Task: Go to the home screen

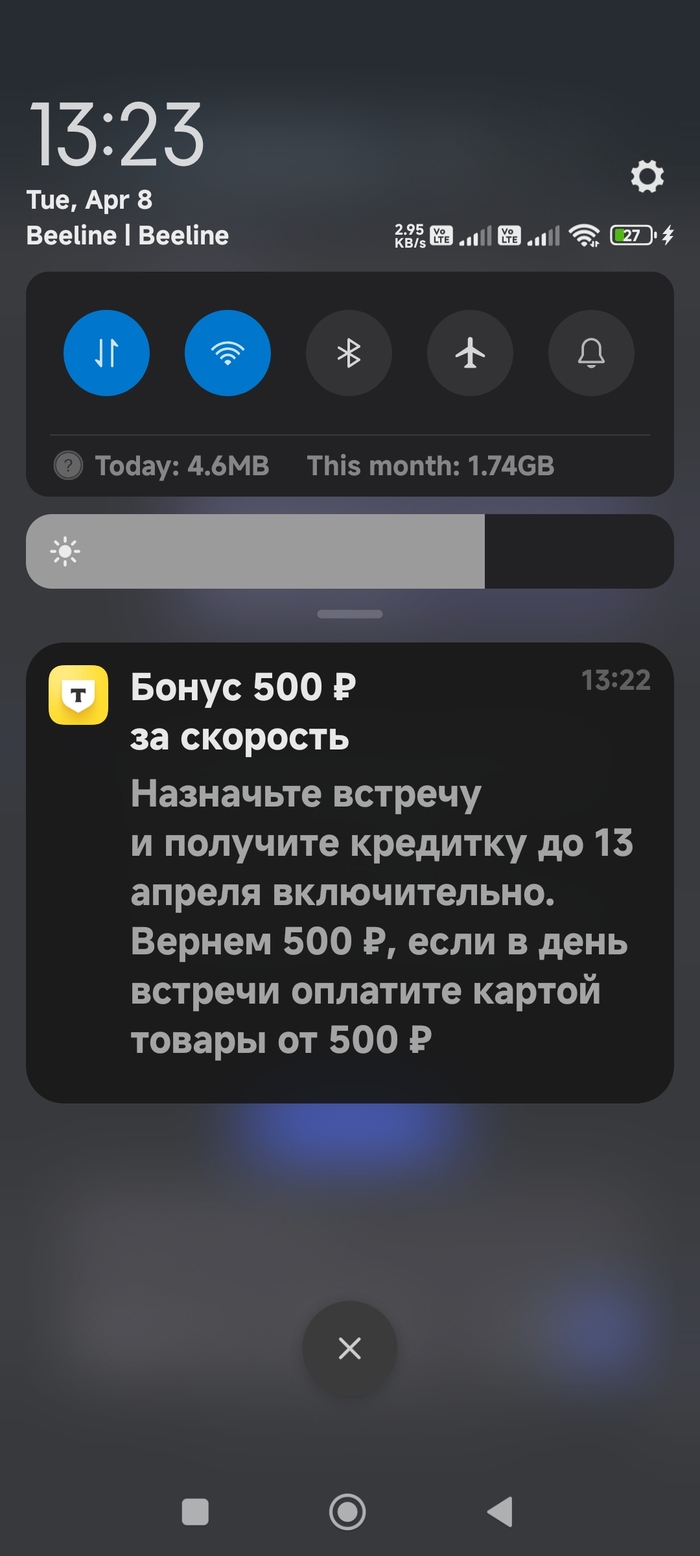Action: tap(347, 1511)
